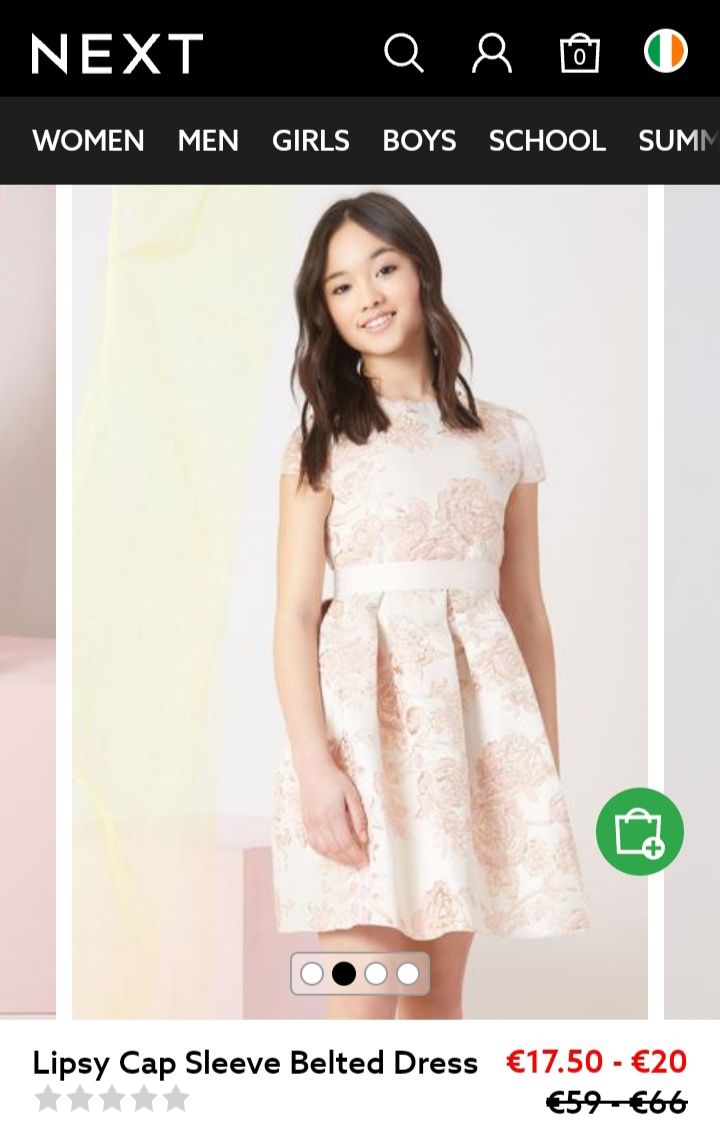Go to the Next home logo
The height and width of the screenshot is (1130, 720).
point(117,53)
